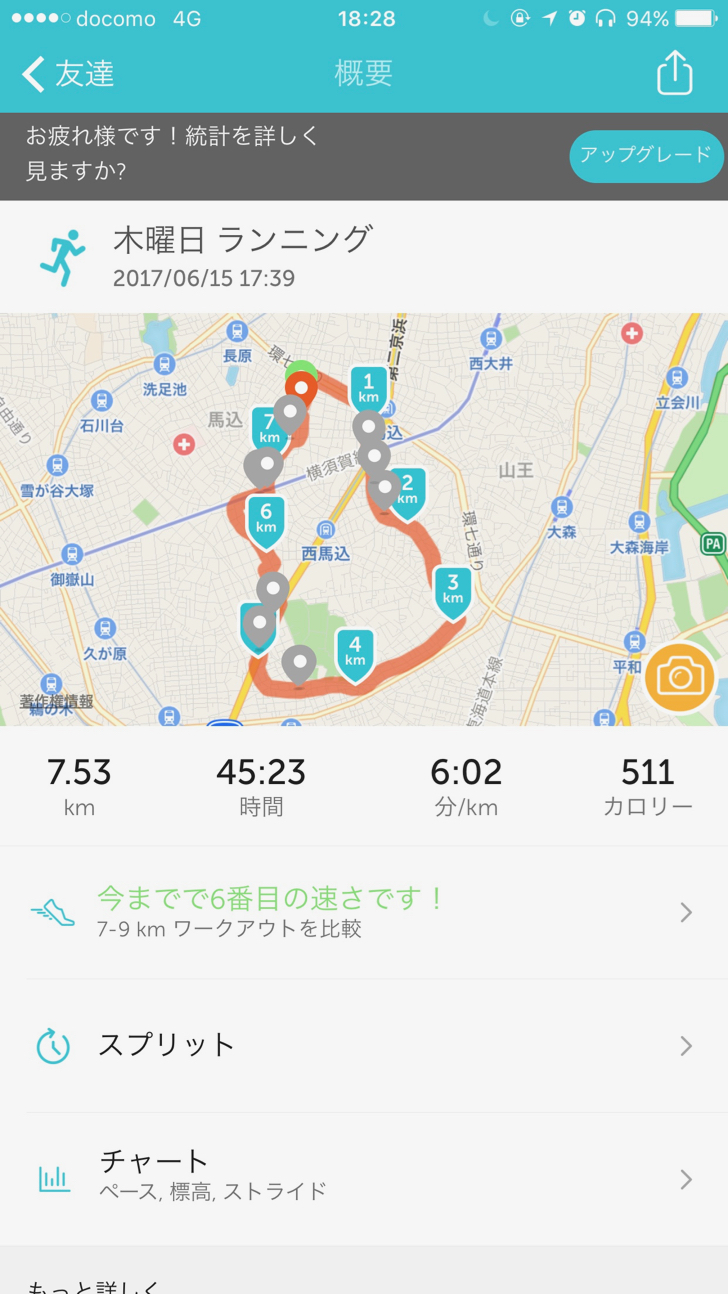Open the route map
This screenshot has width=728, height=1294.
click(x=364, y=519)
